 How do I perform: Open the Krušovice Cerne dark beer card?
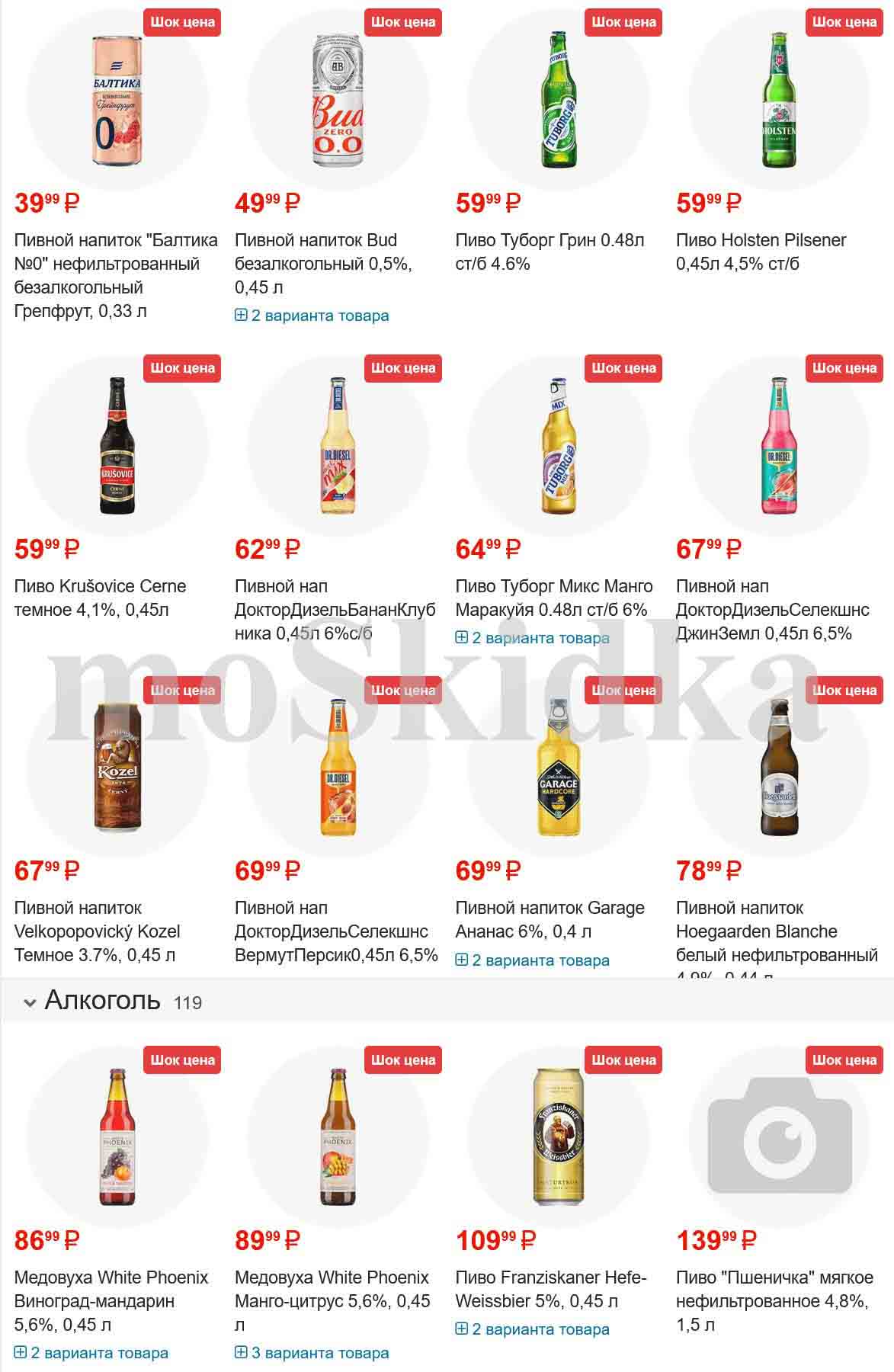[x=100, y=598]
